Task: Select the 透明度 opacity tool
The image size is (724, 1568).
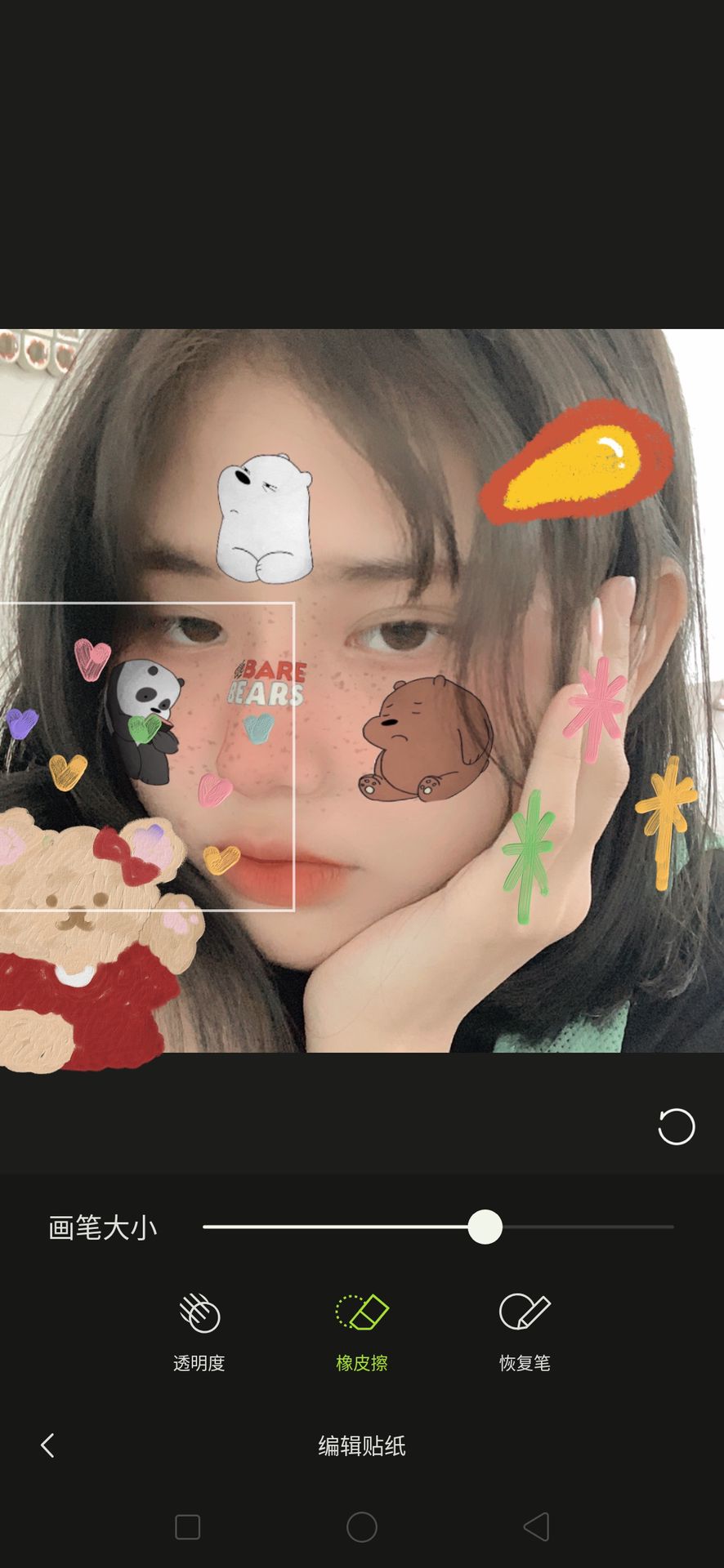Action: [199, 1333]
